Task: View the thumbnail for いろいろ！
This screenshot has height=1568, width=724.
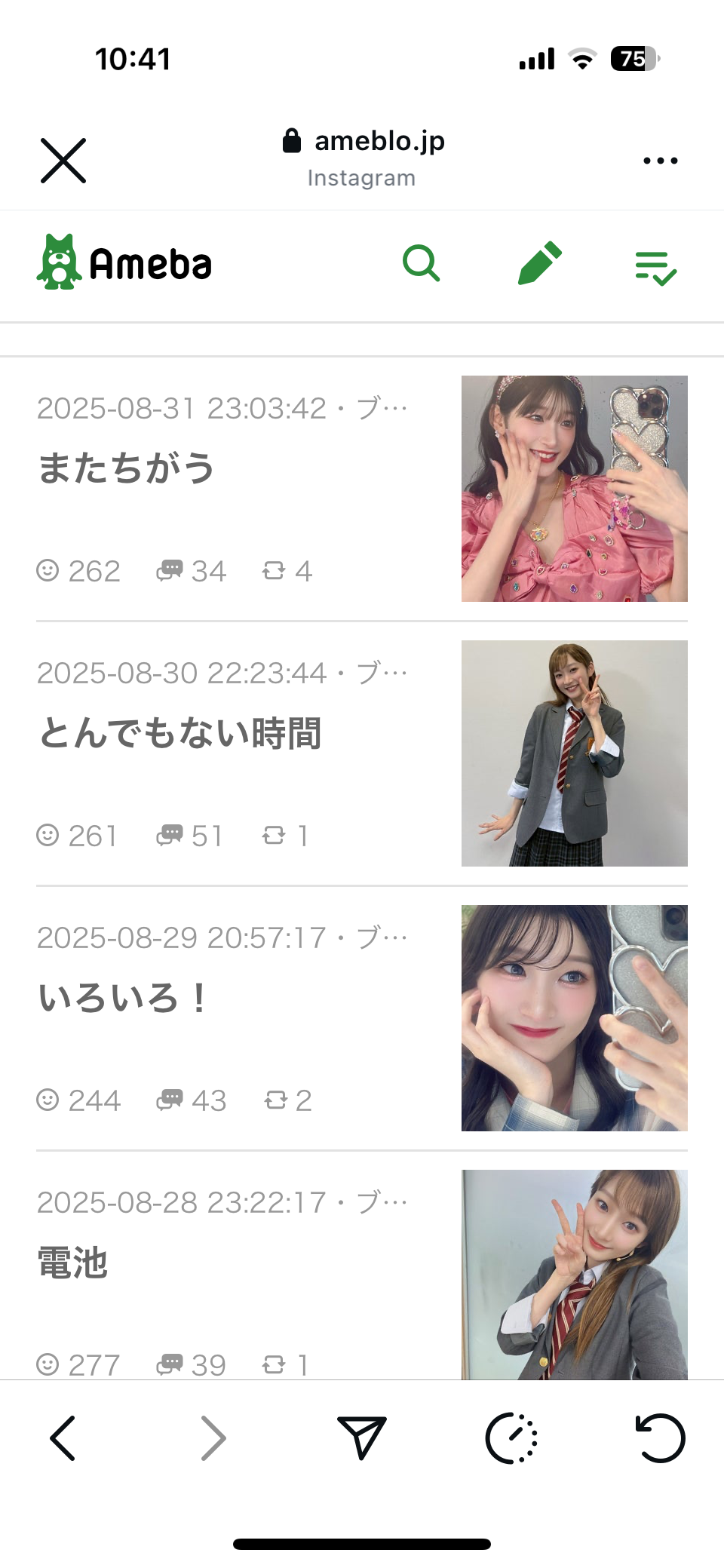Action: (x=574, y=1018)
